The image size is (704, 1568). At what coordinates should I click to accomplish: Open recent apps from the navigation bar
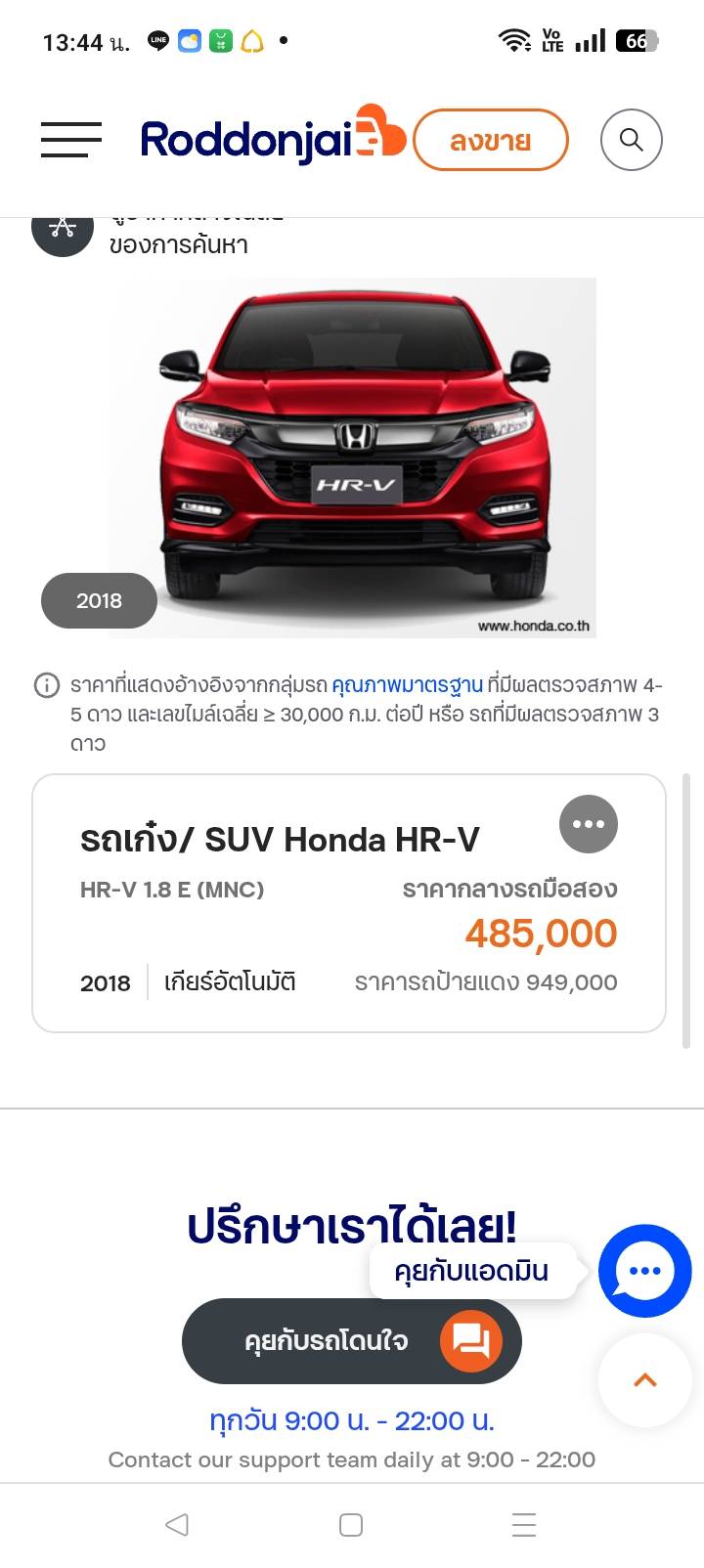click(524, 1524)
